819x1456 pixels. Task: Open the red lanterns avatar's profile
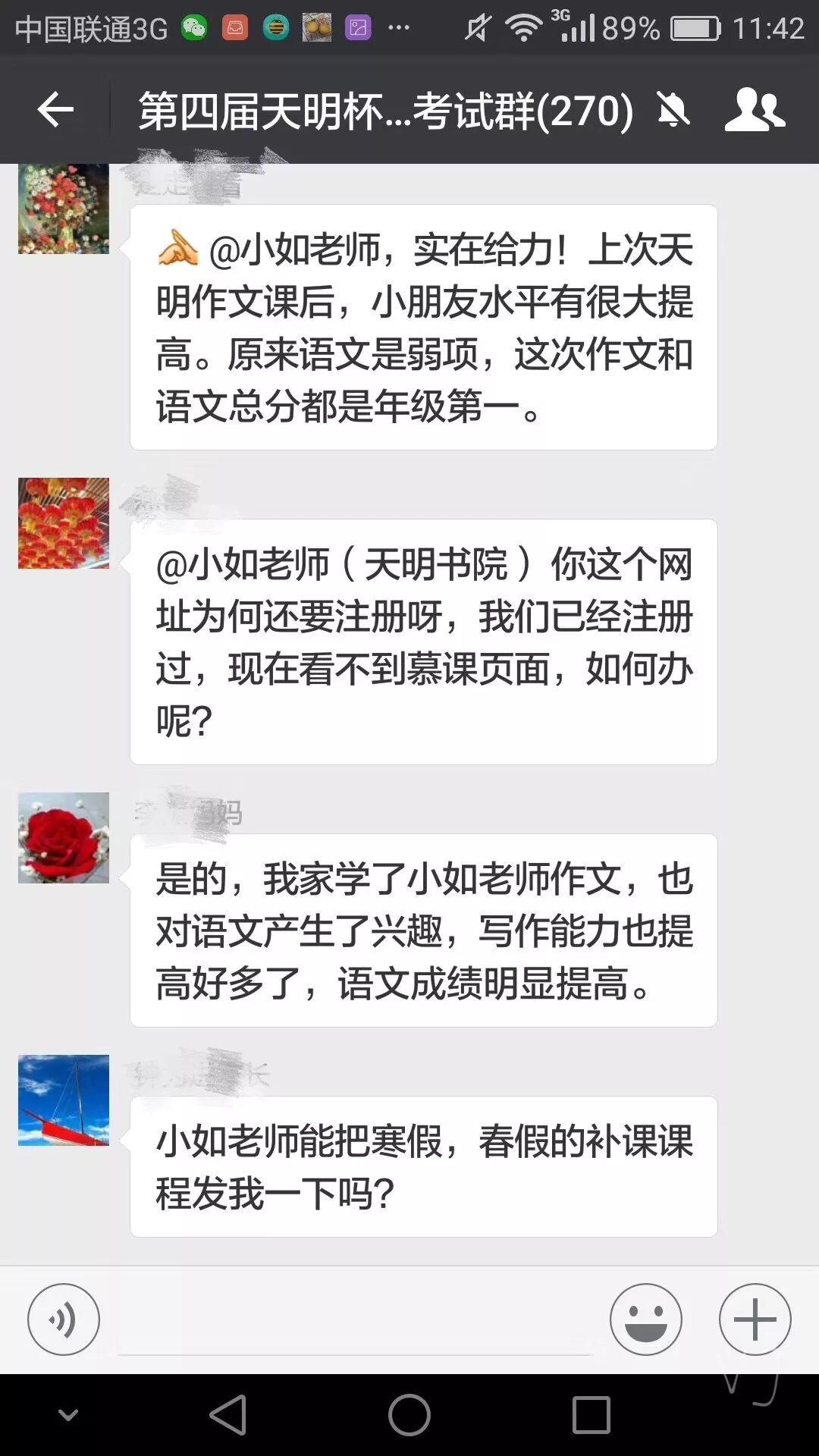[64, 523]
